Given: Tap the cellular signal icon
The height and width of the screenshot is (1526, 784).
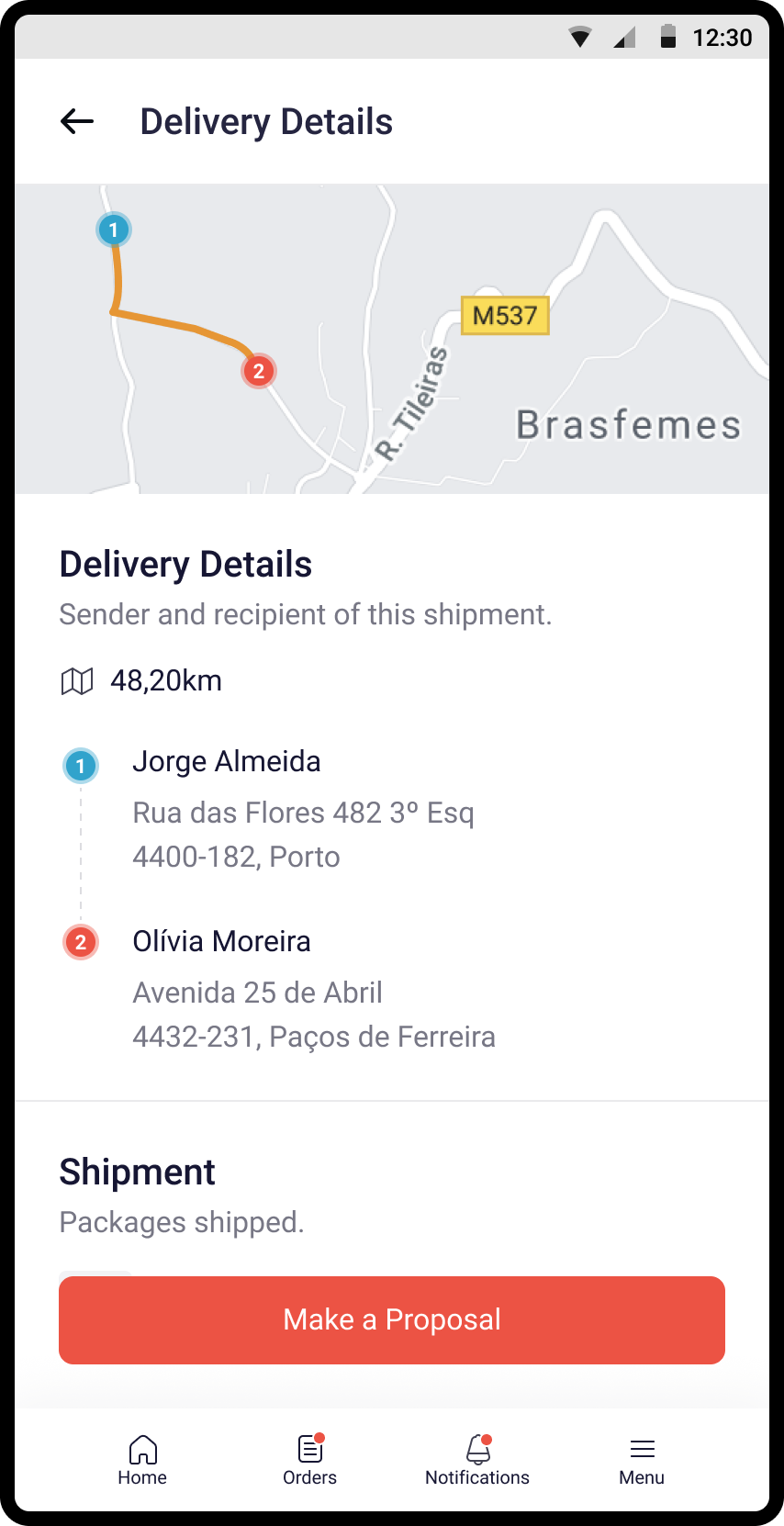Looking at the screenshot, I should click(625, 38).
